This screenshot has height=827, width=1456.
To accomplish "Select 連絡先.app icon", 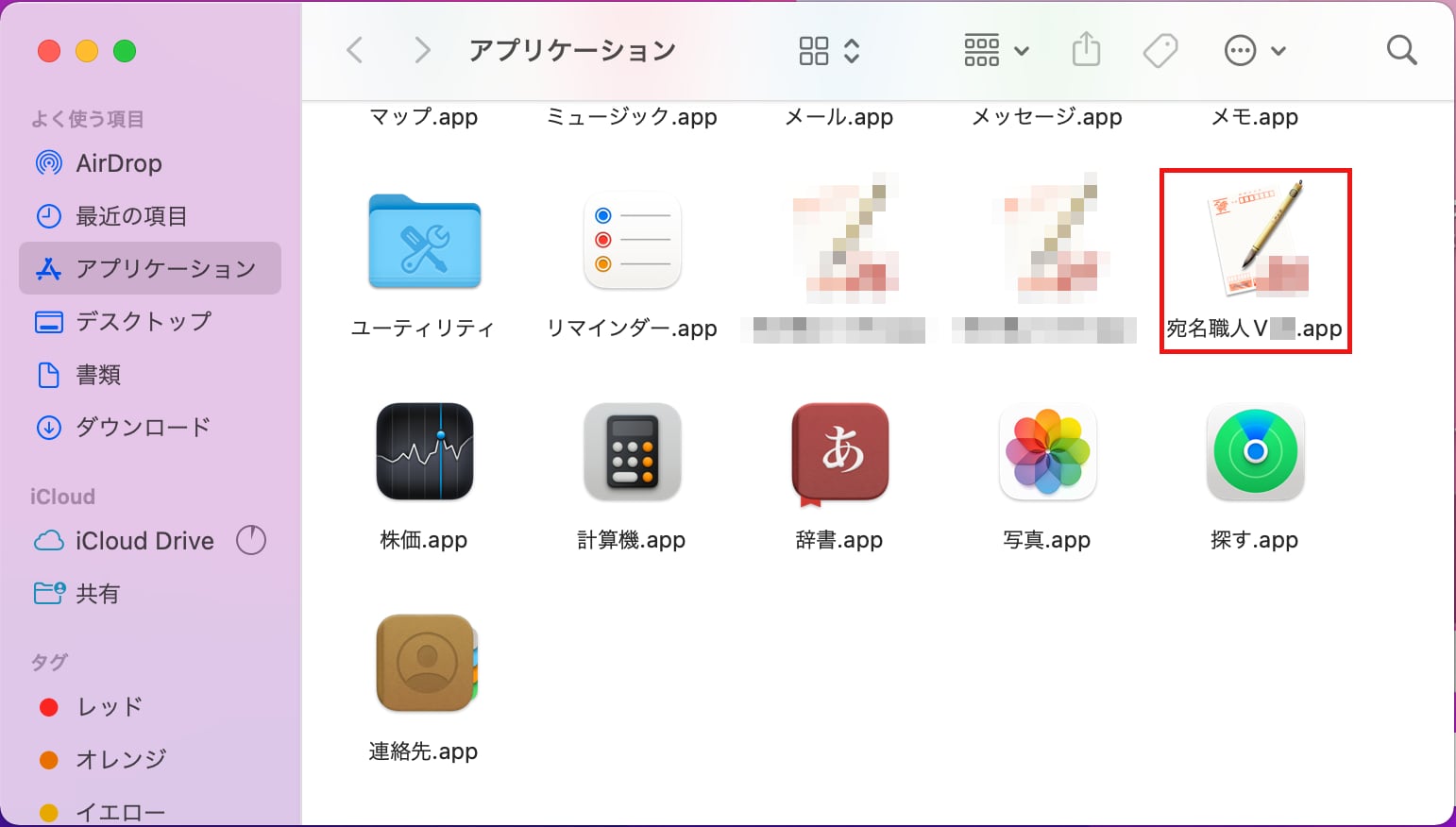I will tap(426, 664).
